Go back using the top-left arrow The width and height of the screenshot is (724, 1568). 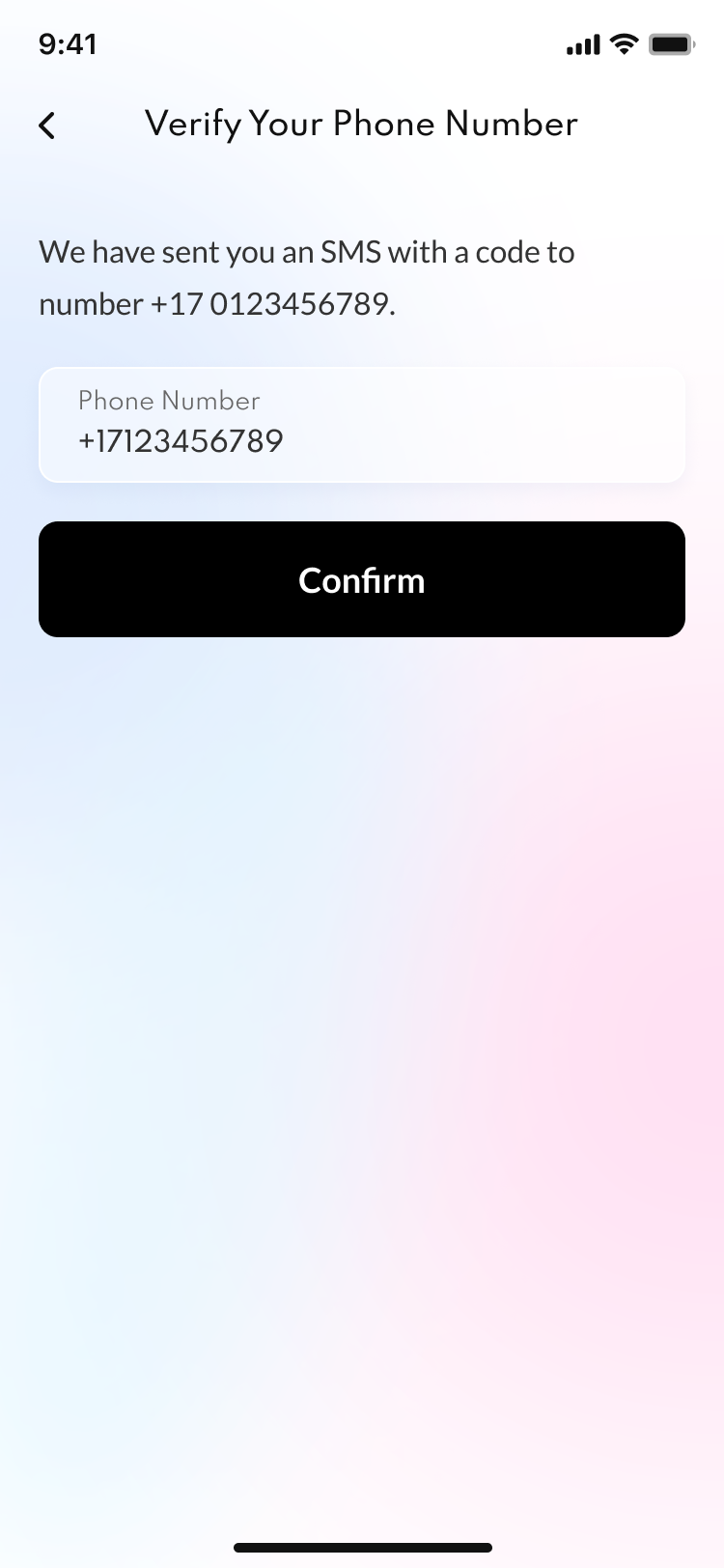(47, 126)
